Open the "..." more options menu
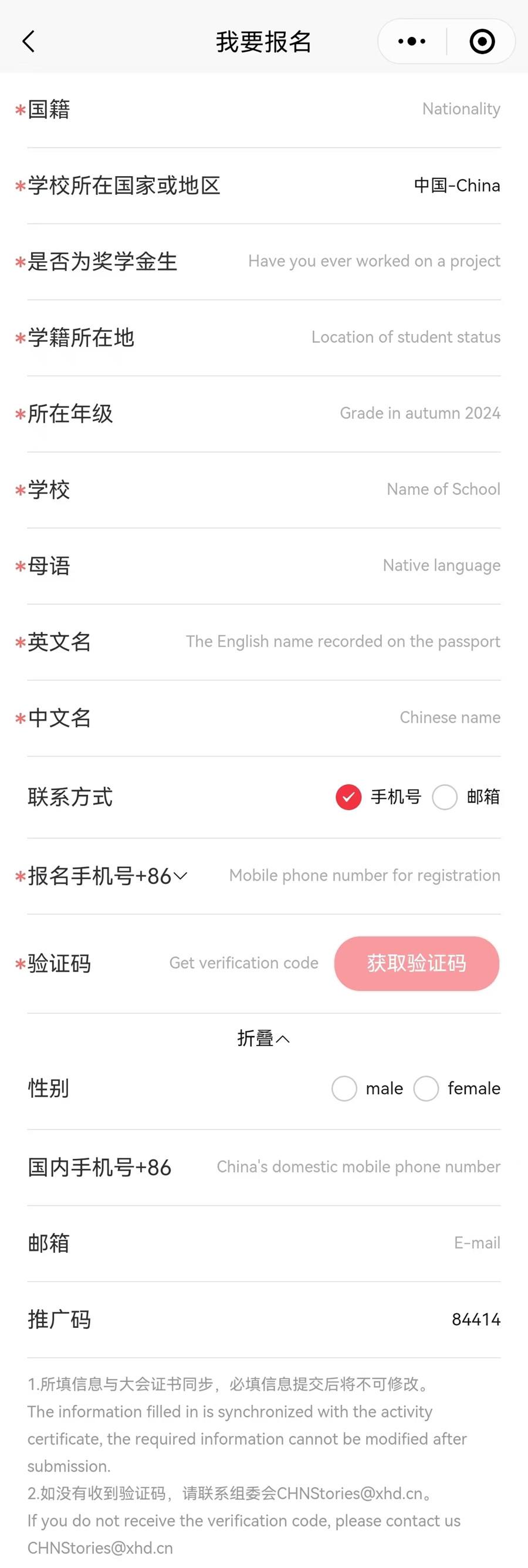The width and height of the screenshot is (528, 1568). [x=411, y=41]
